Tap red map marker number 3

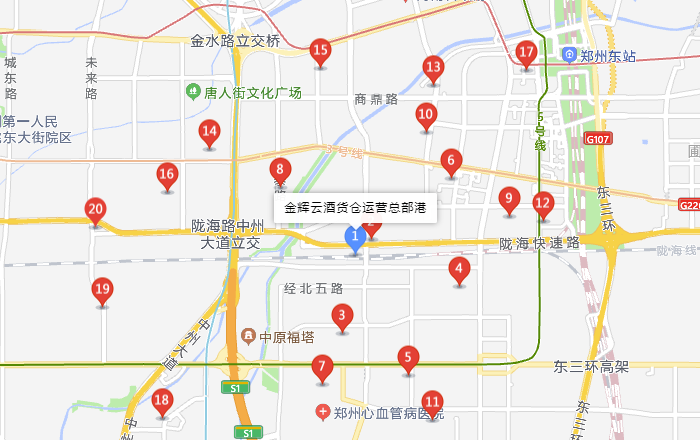[343, 318]
